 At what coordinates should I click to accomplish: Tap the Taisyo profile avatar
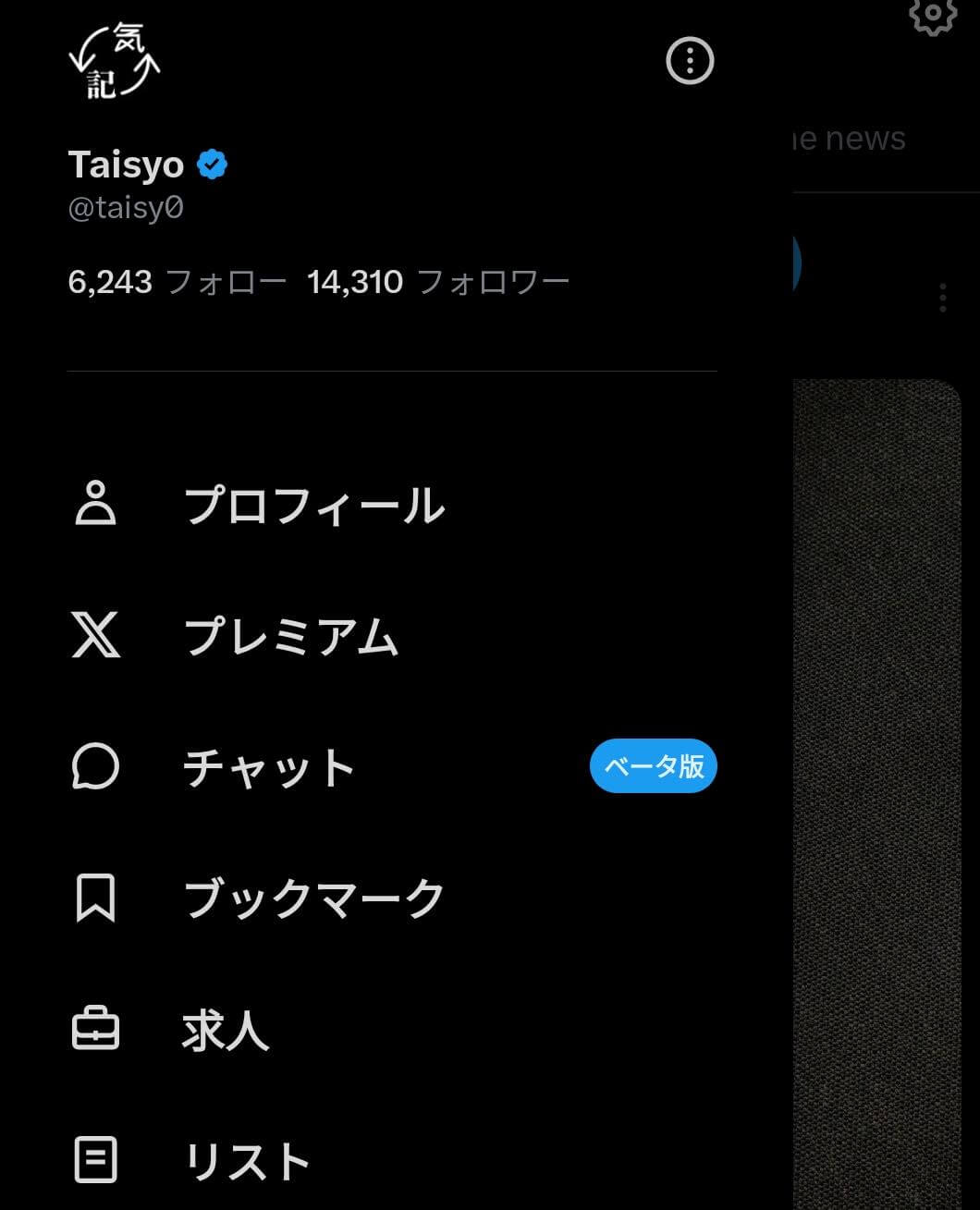(115, 61)
